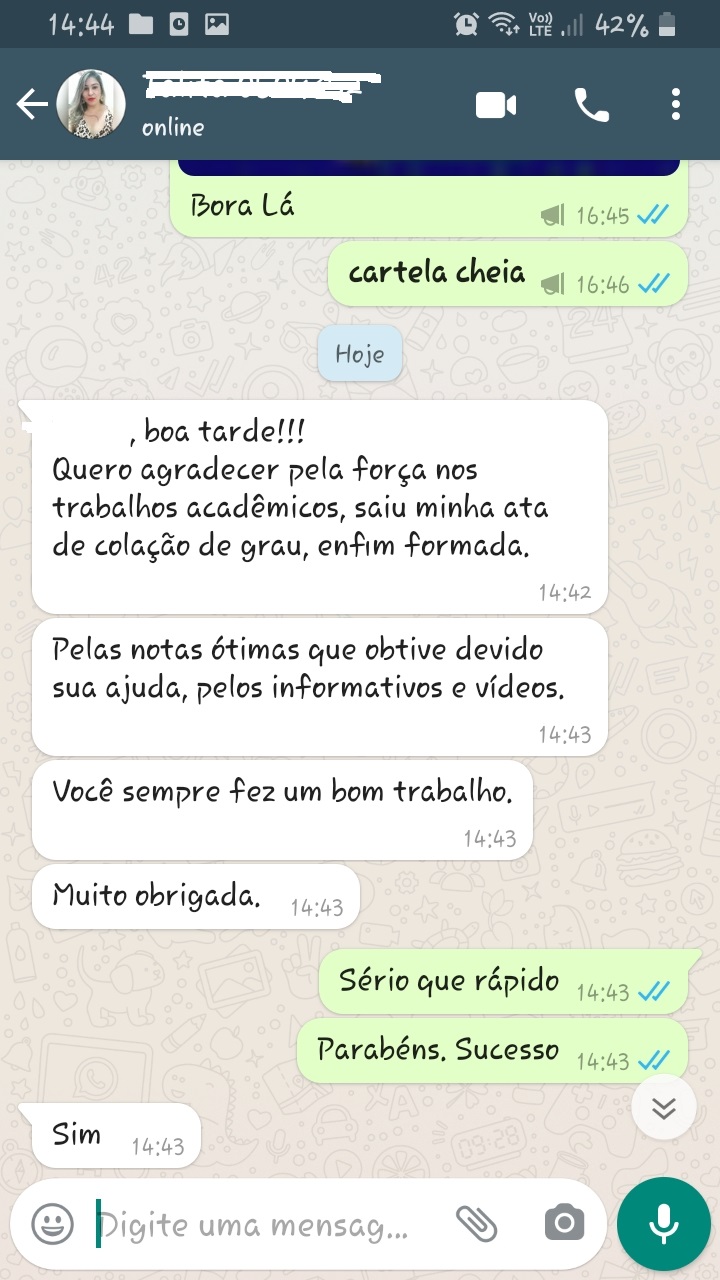Open the camera from the message bar
The width and height of the screenshot is (720, 1280).
tap(564, 1223)
